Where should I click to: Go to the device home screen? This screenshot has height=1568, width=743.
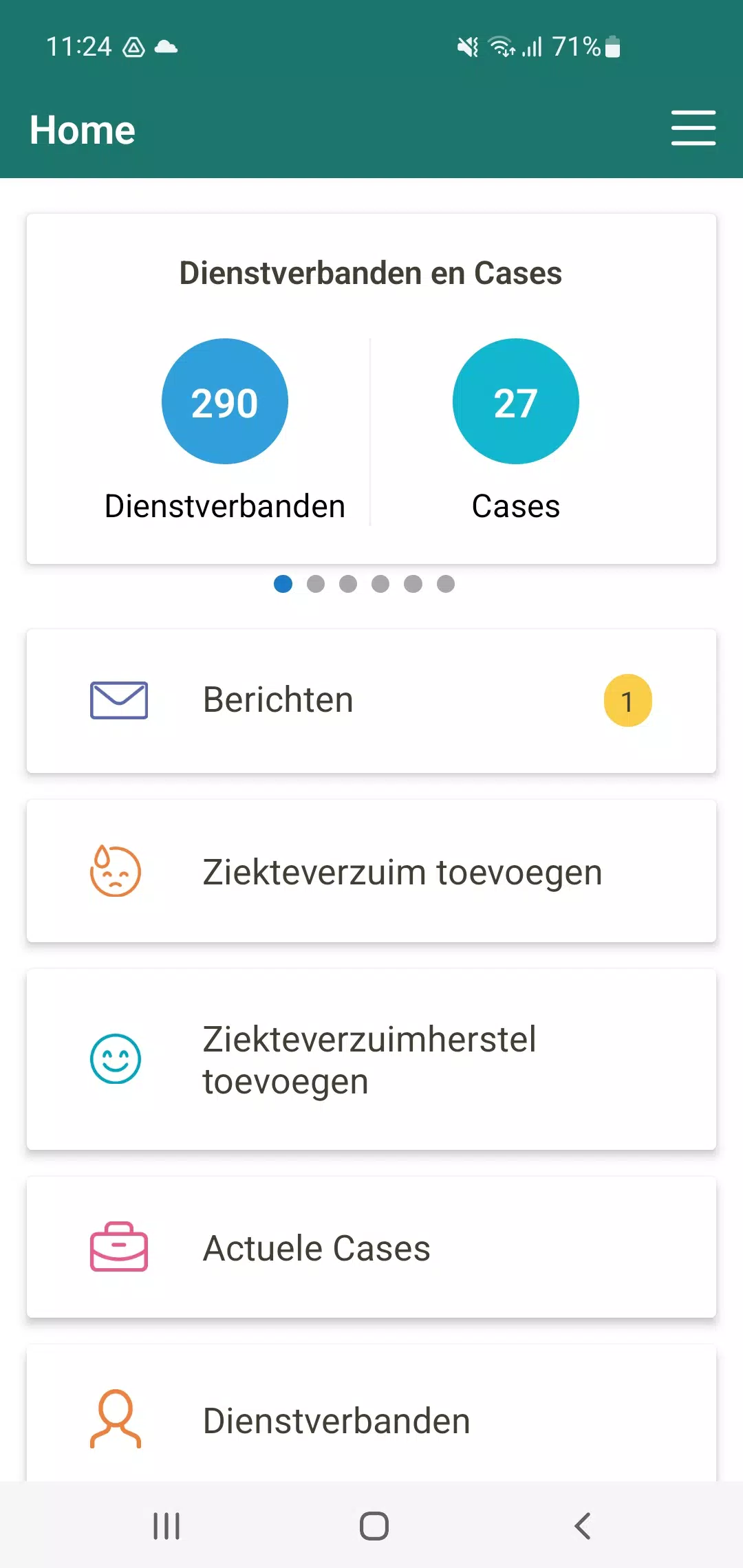(374, 1525)
